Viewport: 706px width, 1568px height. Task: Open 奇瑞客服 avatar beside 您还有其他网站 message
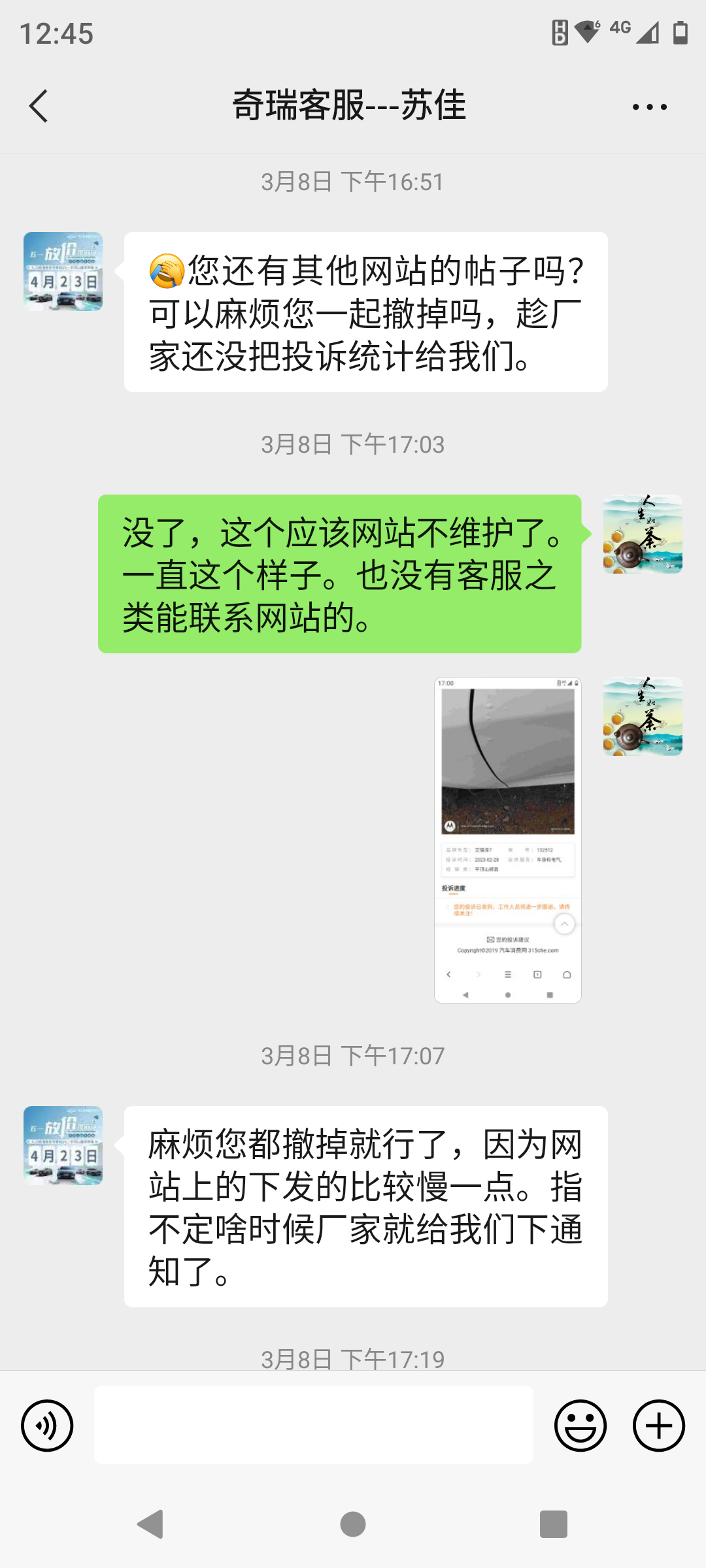(x=63, y=271)
